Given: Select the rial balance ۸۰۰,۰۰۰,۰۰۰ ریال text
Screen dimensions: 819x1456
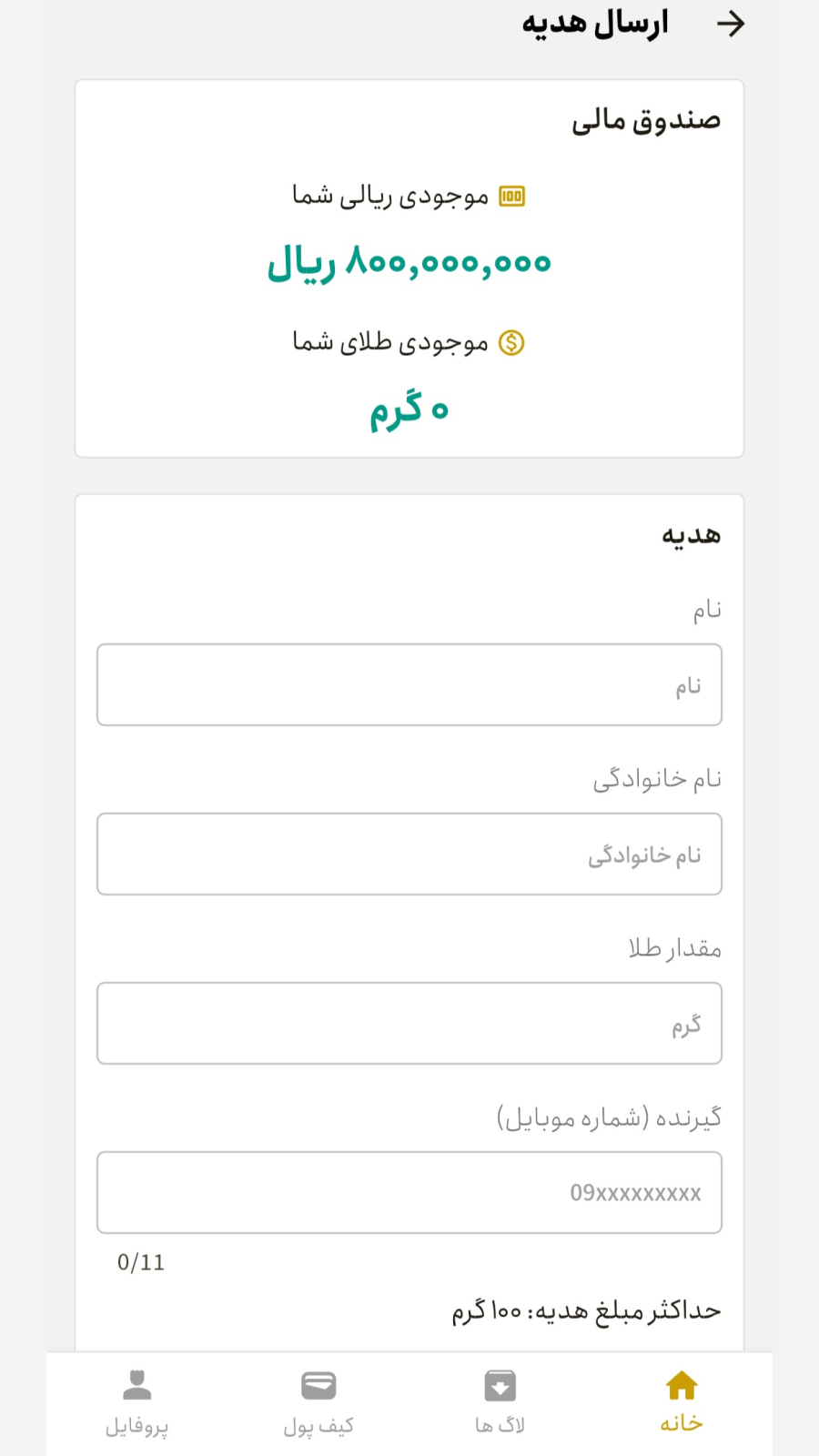Looking at the screenshot, I should coord(408,264).
